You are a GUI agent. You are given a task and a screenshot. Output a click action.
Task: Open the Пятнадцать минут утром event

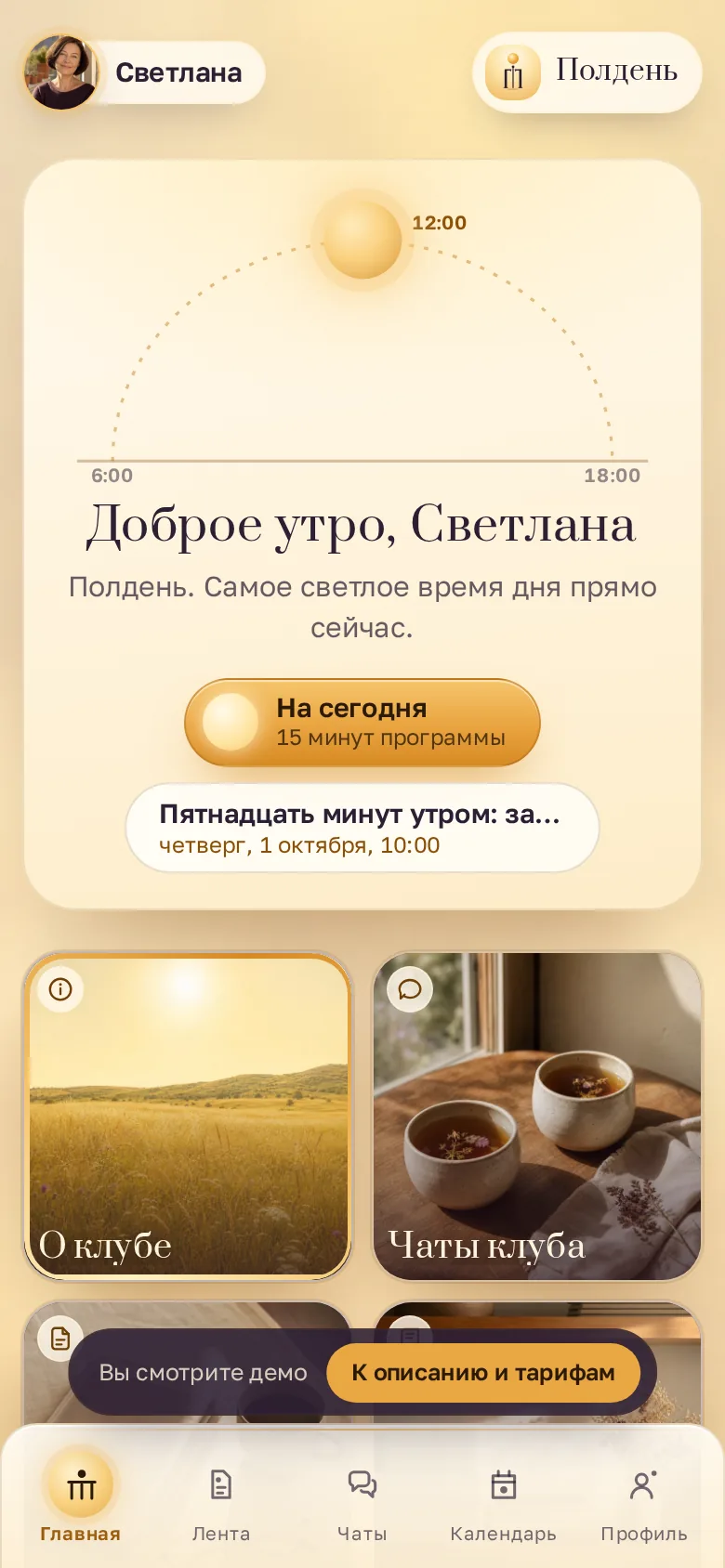coord(362,828)
